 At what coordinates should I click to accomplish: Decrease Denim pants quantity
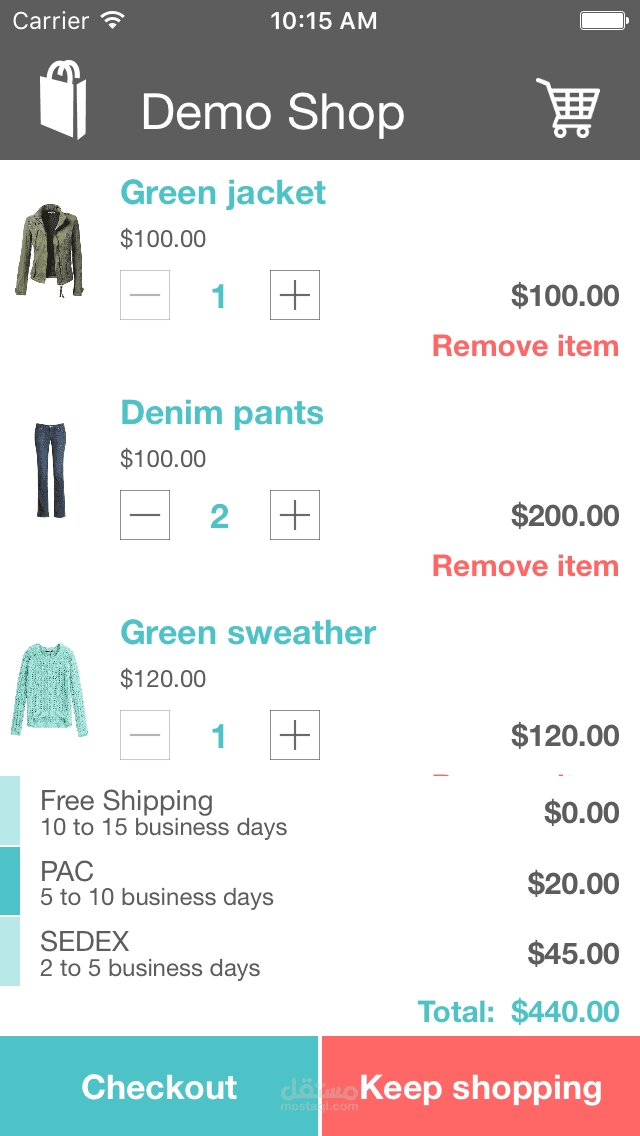click(145, 515)
